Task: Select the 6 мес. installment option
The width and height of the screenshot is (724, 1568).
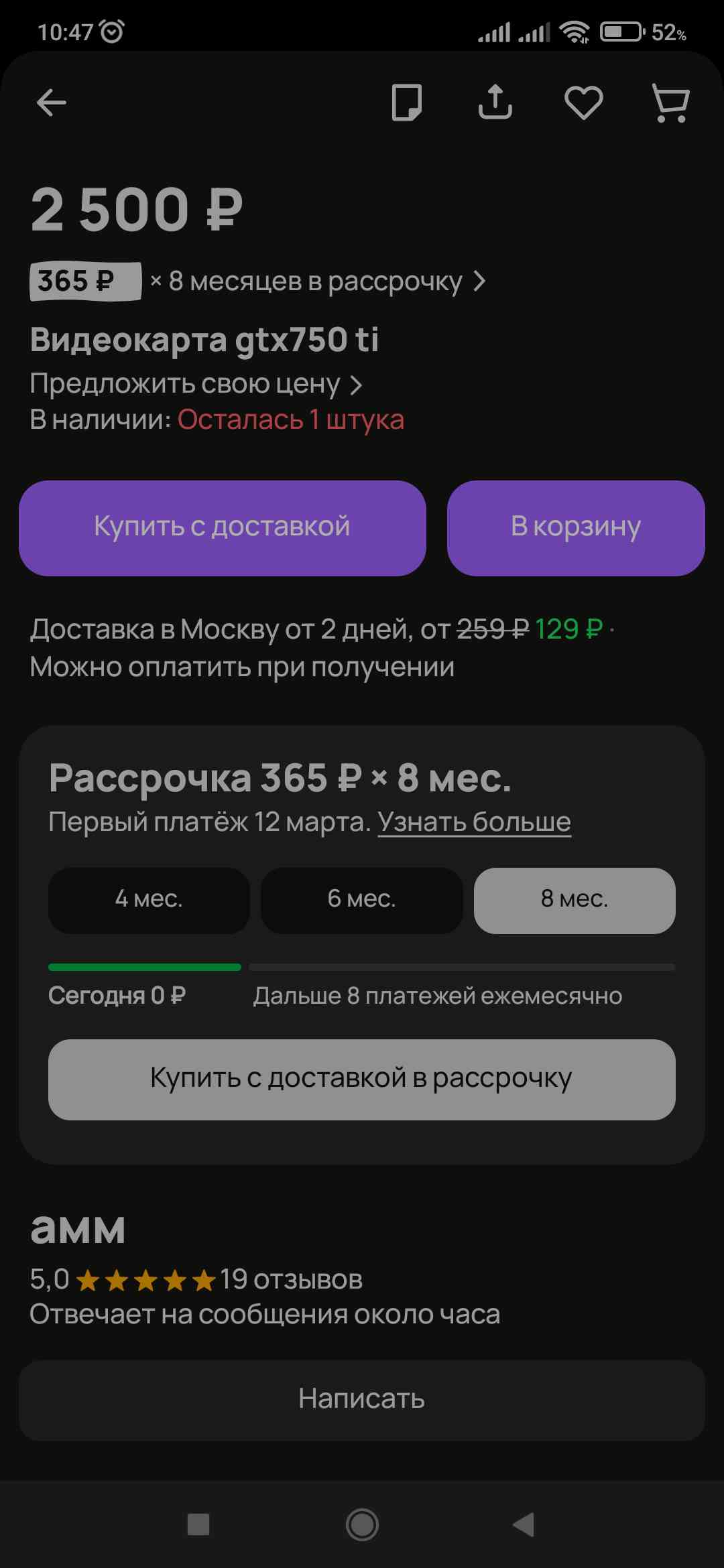Action: 362,901
